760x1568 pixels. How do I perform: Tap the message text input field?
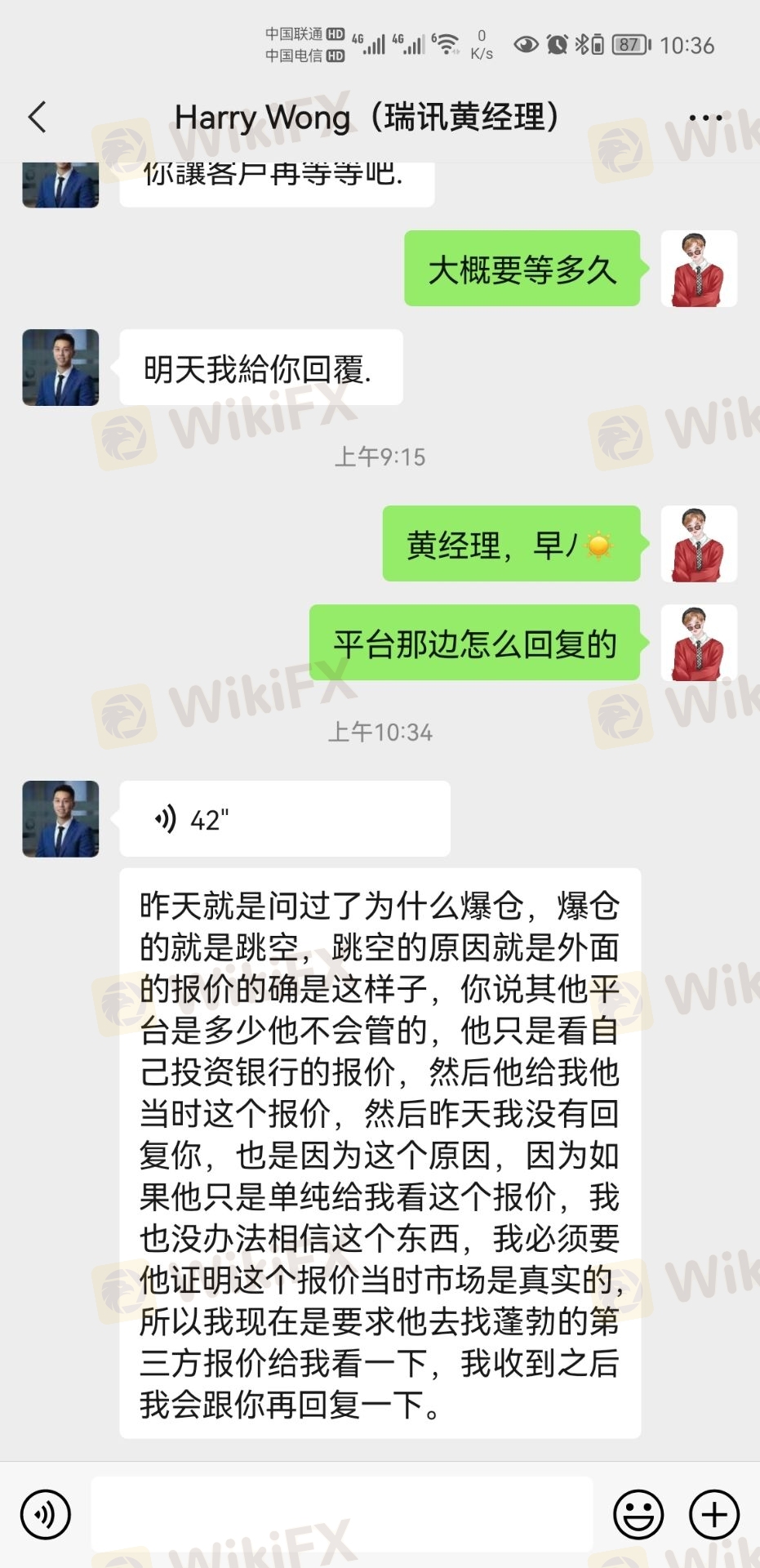(341, 1514)
